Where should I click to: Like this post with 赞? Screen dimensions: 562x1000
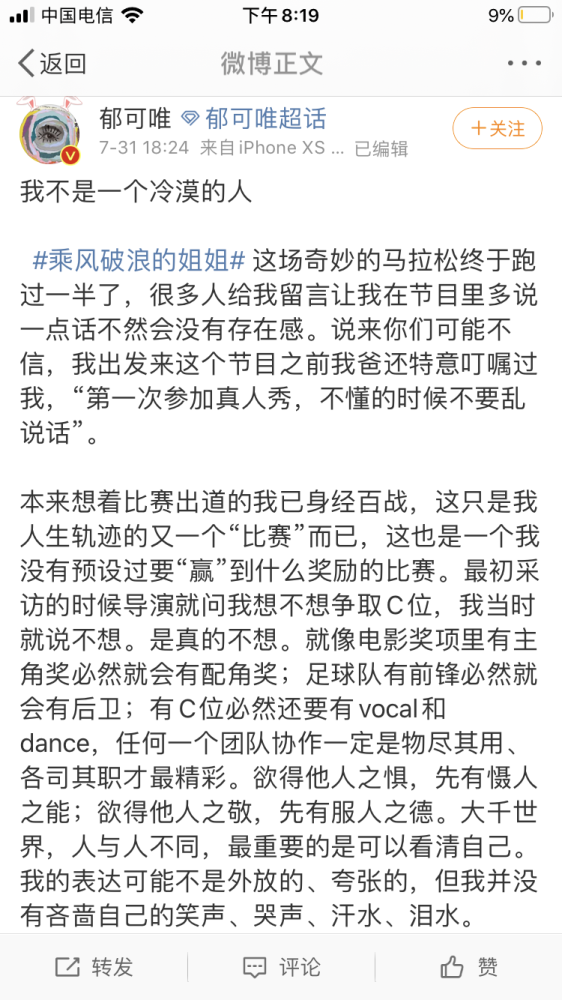click(x=469, y=967)
